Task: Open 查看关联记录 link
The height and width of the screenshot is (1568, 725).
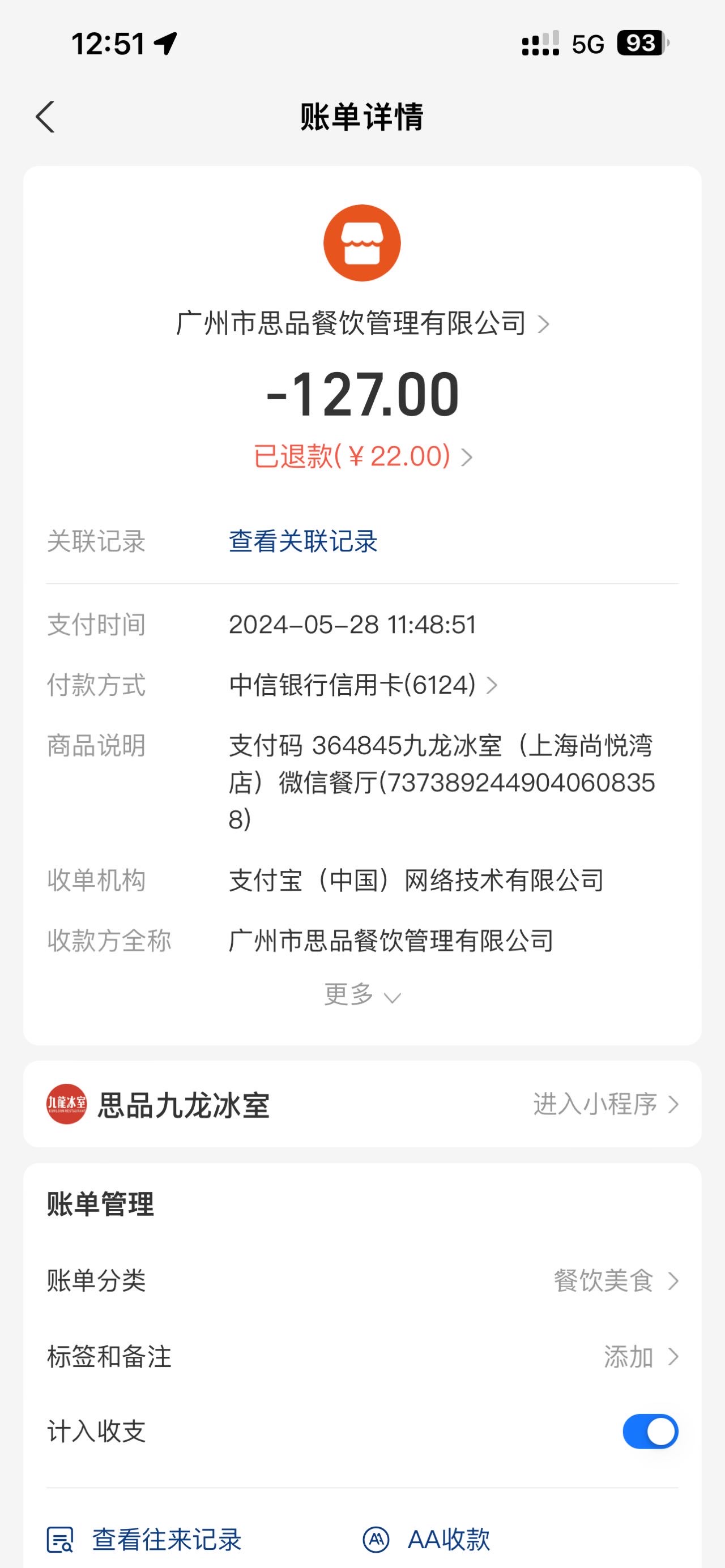Action: point(303,541)
